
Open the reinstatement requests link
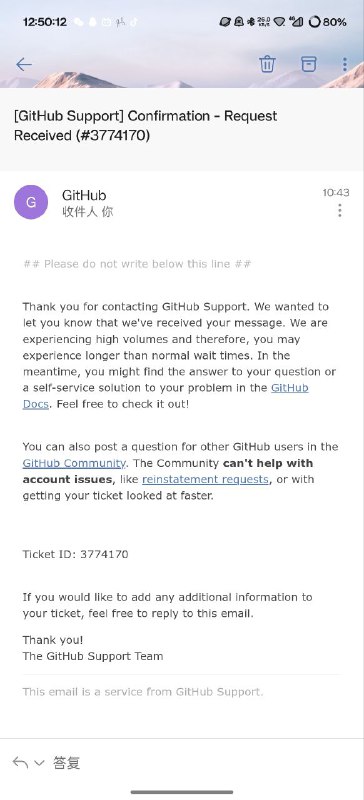pyautogui.click(x=205, y=480)
